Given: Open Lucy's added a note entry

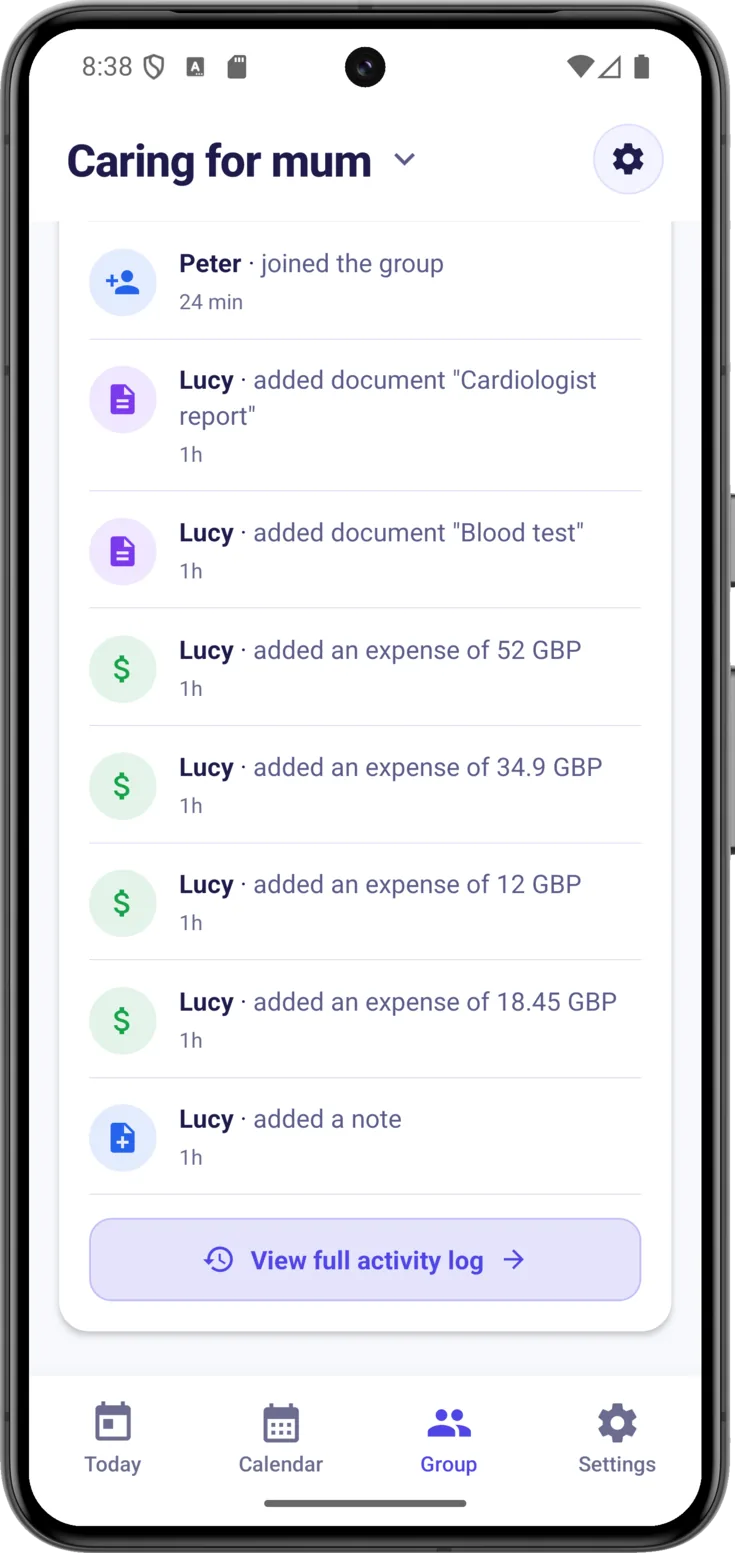Looking at the screenshot, I should click(365, 1137).
